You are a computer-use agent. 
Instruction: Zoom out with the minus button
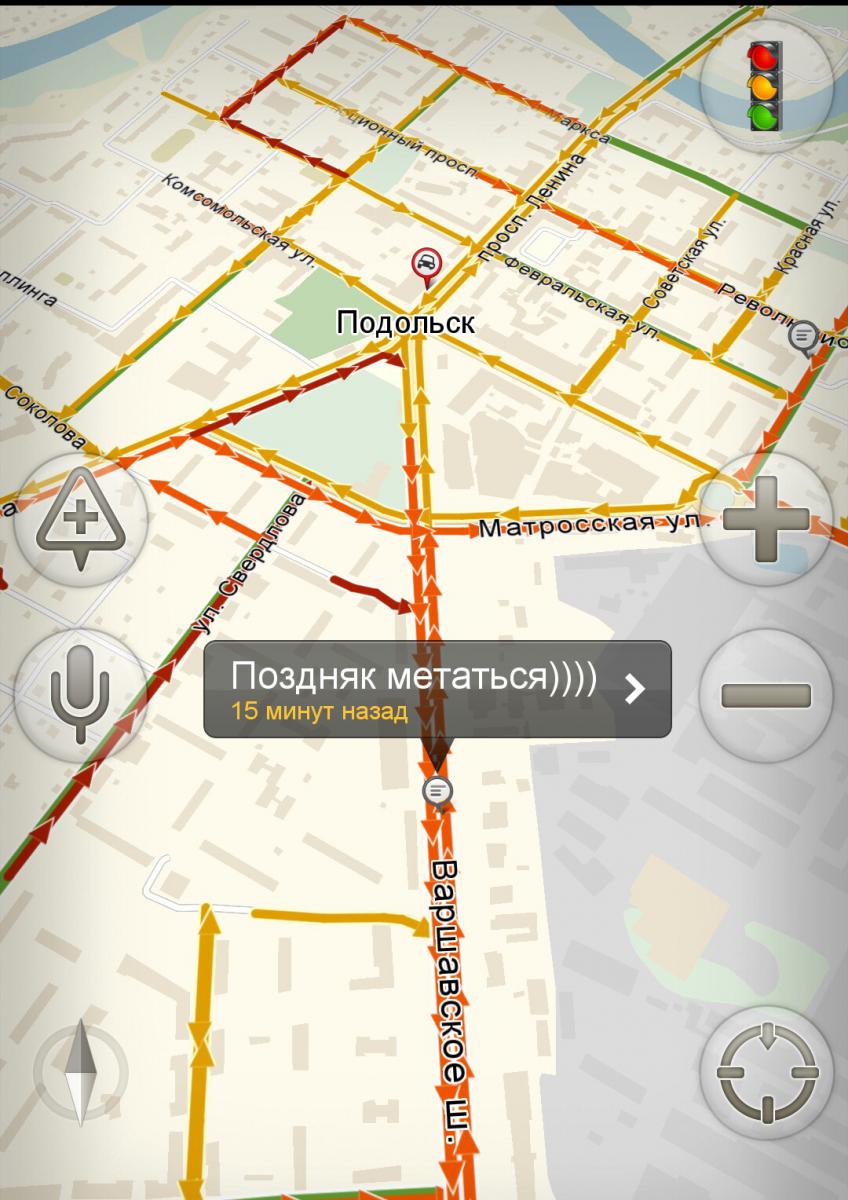click(766, 695)
